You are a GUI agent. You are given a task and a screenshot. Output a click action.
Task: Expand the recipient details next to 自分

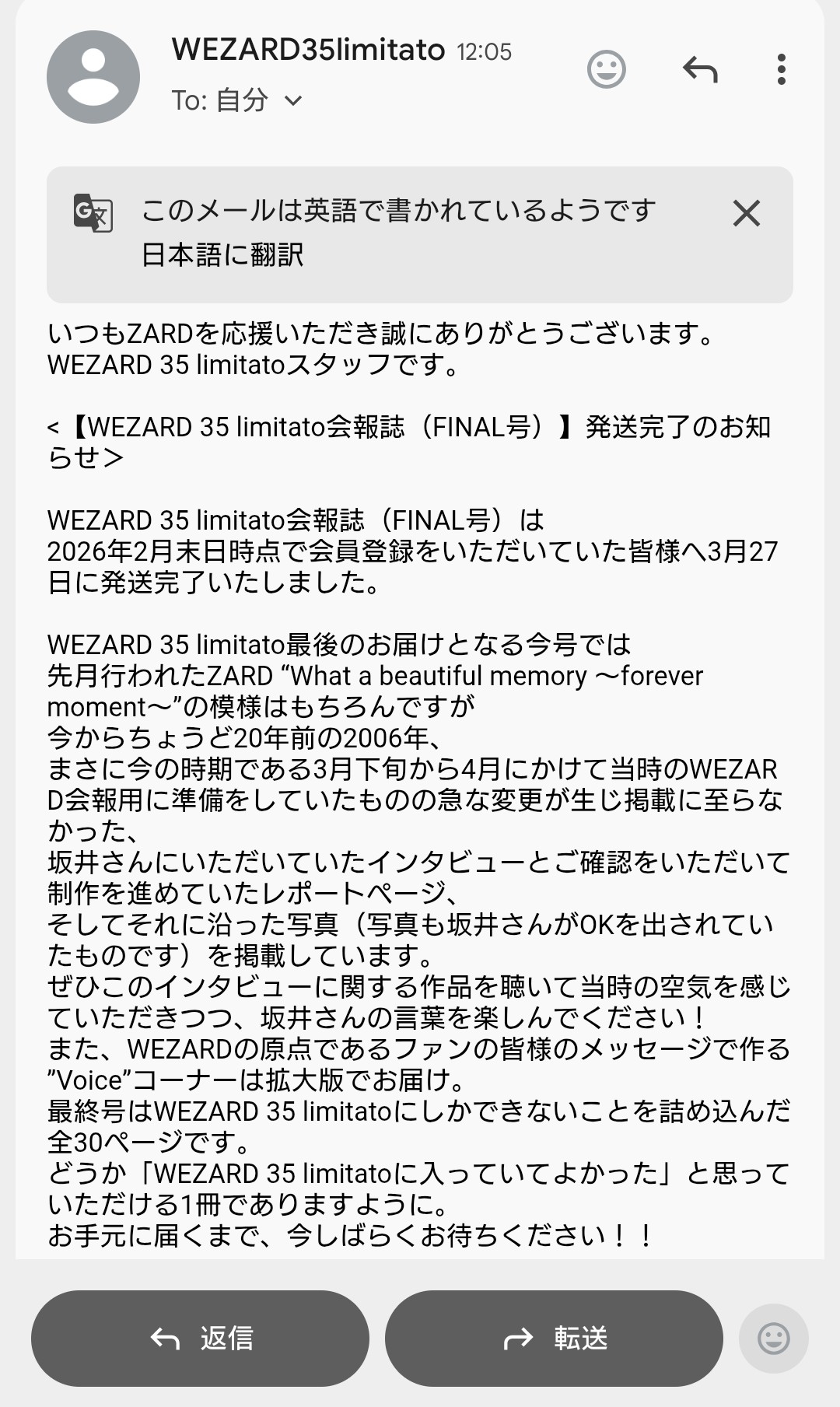[293, 100]
